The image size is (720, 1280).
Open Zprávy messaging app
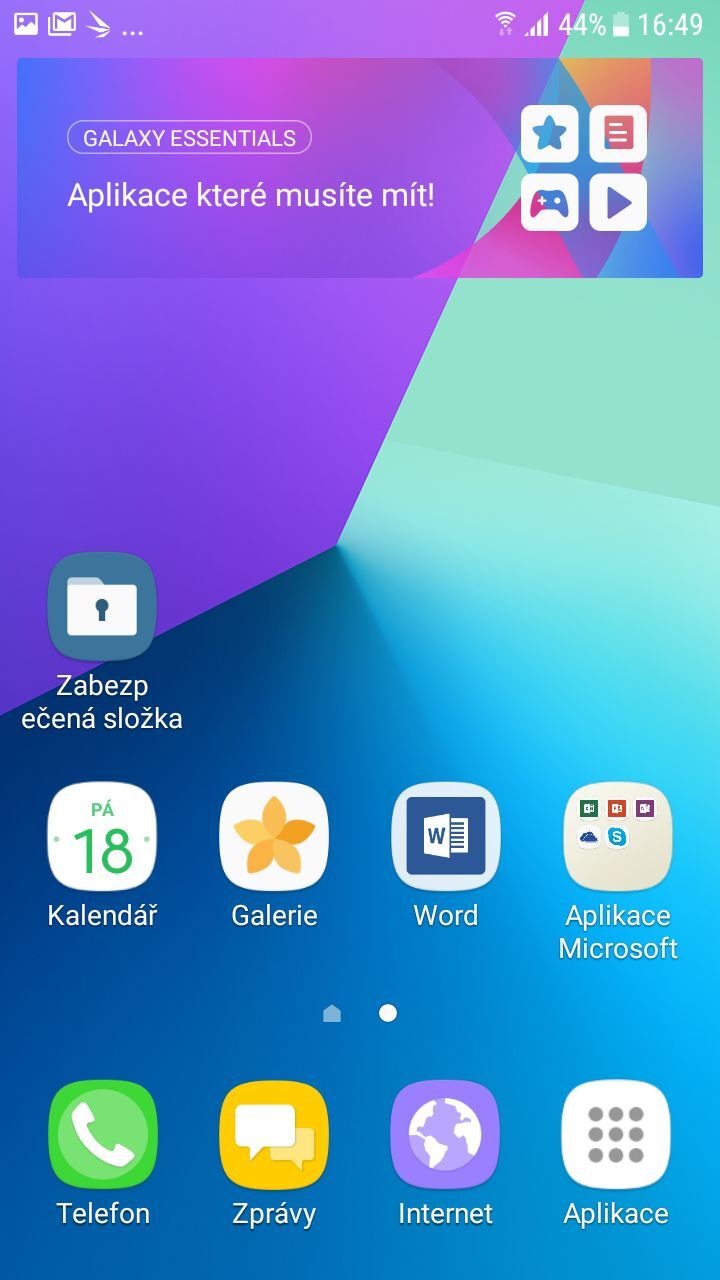274,1134
